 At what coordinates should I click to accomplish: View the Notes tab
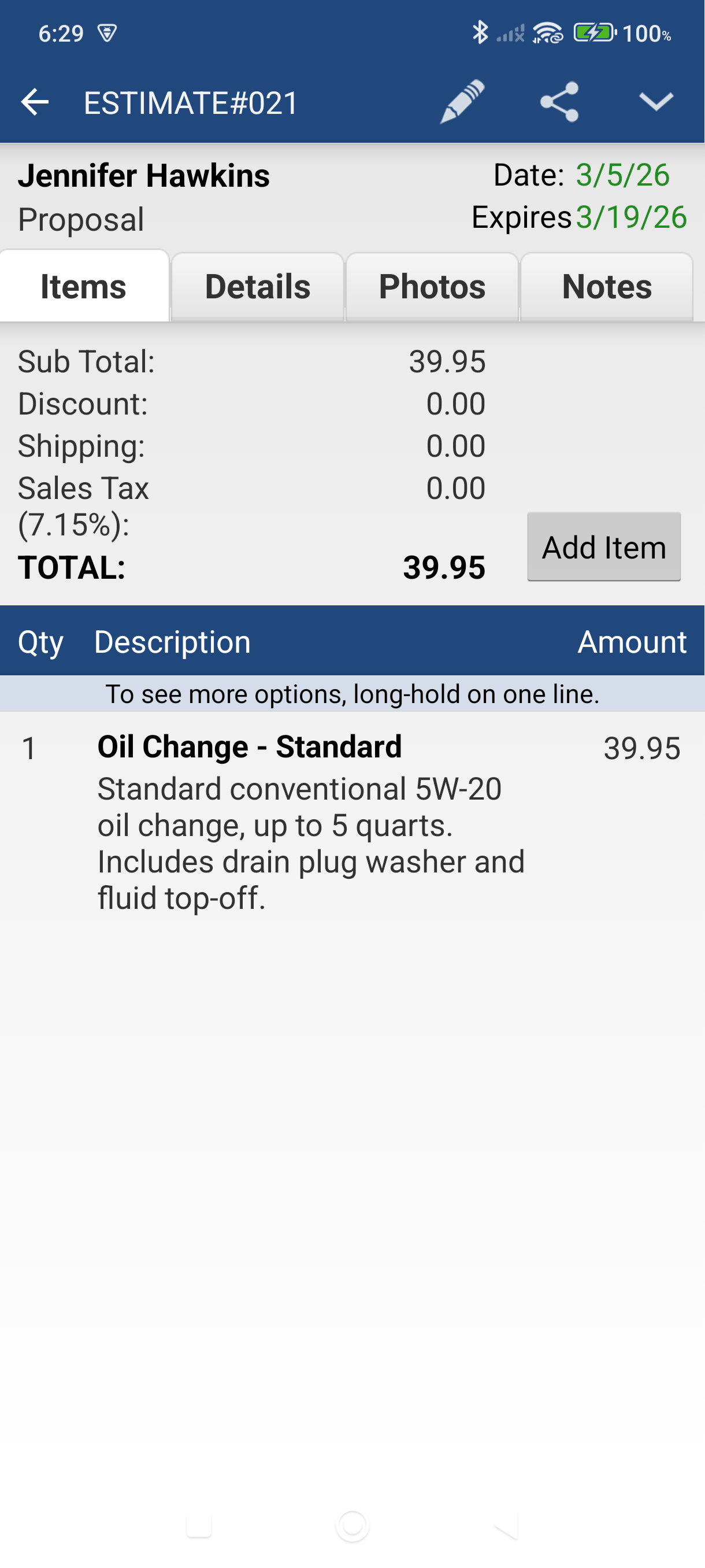pos(606,286)
